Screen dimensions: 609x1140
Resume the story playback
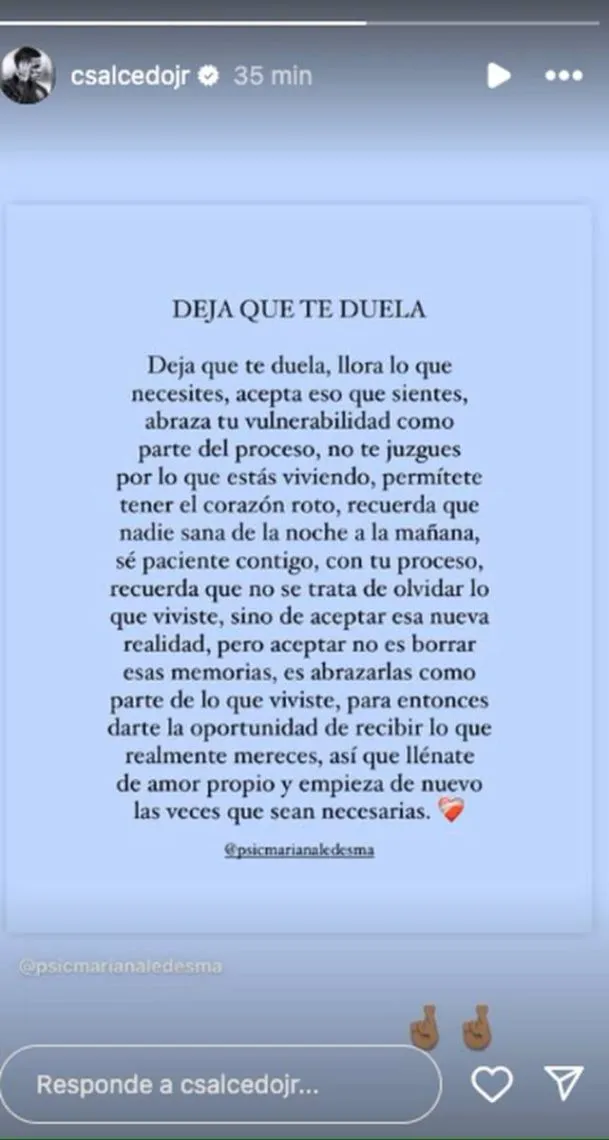[x=497, y=75]
